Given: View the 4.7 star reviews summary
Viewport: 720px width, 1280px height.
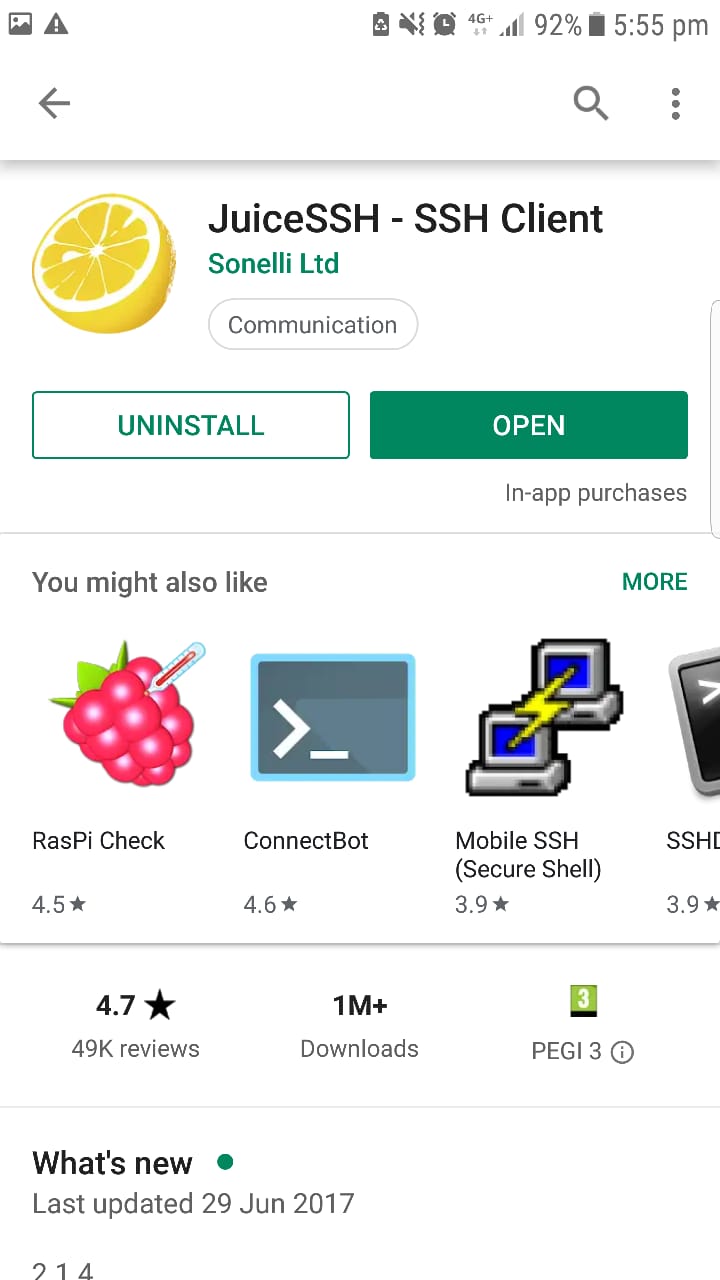Looking at the screenshot, I should click(135, 1024).
